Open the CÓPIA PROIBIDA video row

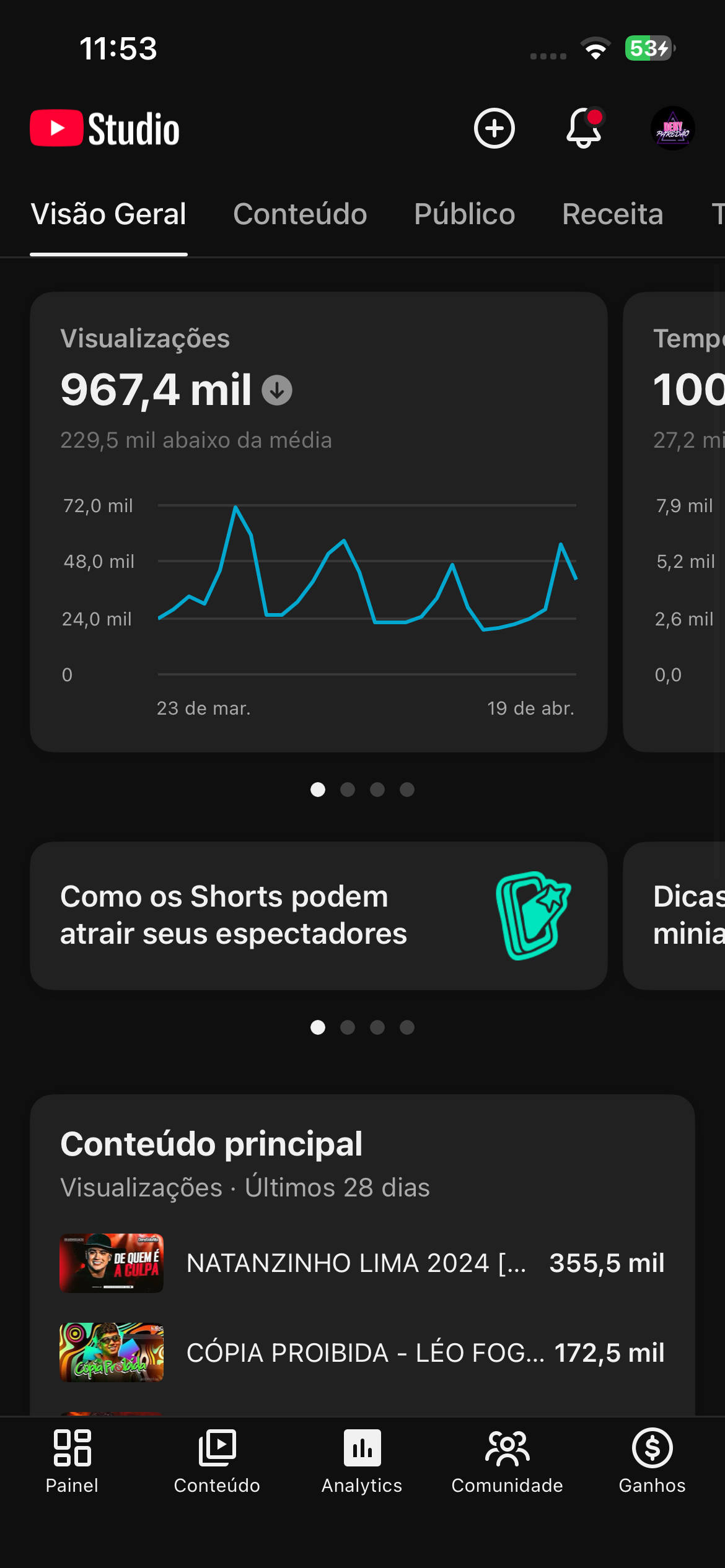click(x=362, y=1352)
